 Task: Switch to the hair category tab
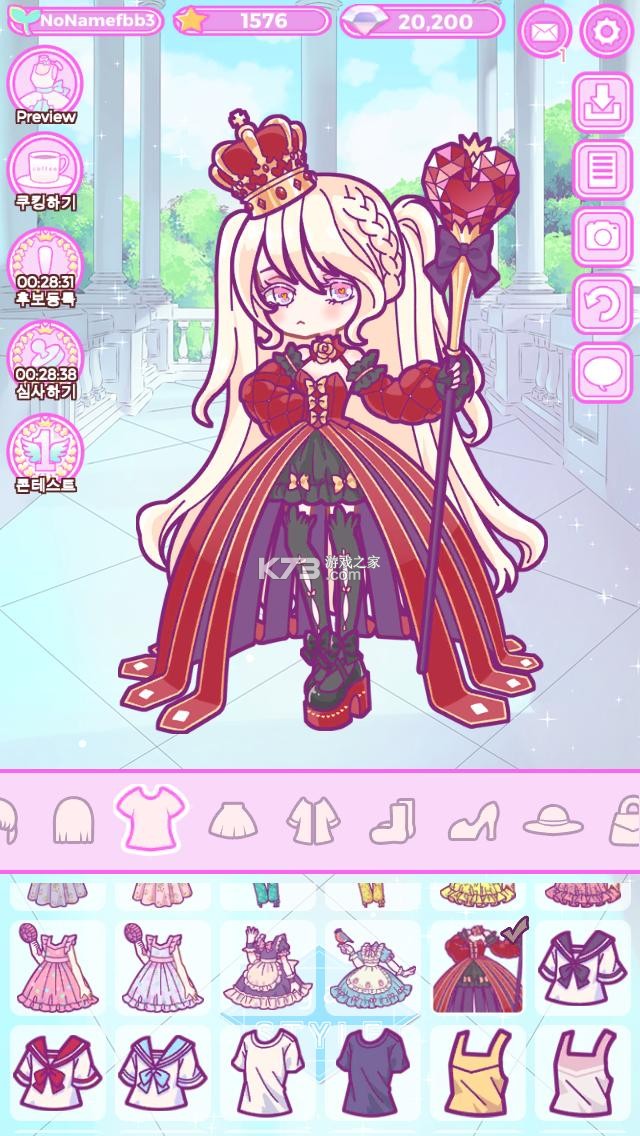(x=73, y=821)
